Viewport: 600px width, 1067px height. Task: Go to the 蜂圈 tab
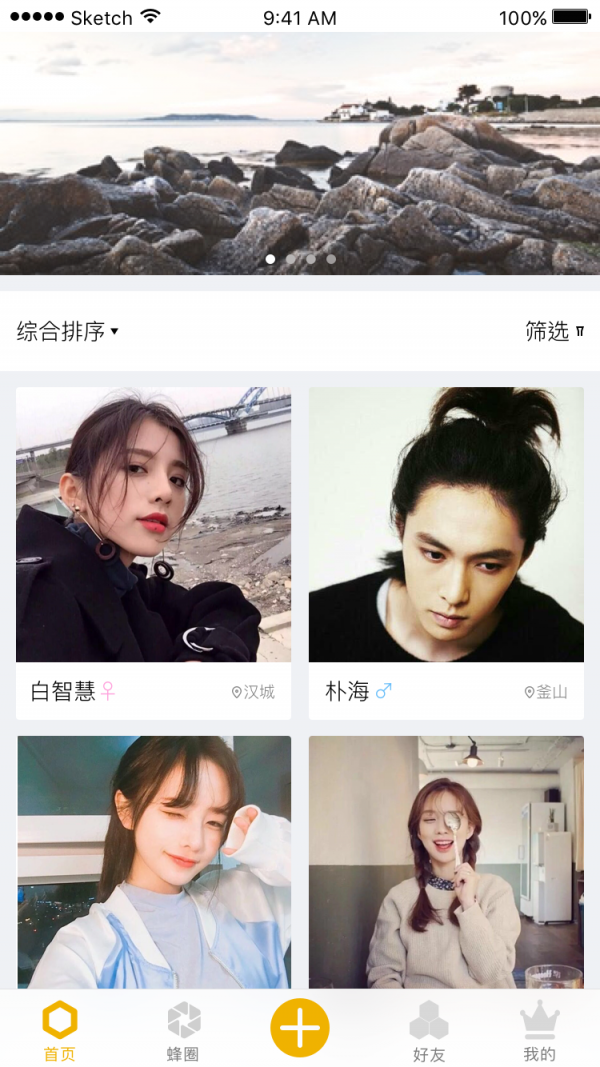(x=183, y=1031)
